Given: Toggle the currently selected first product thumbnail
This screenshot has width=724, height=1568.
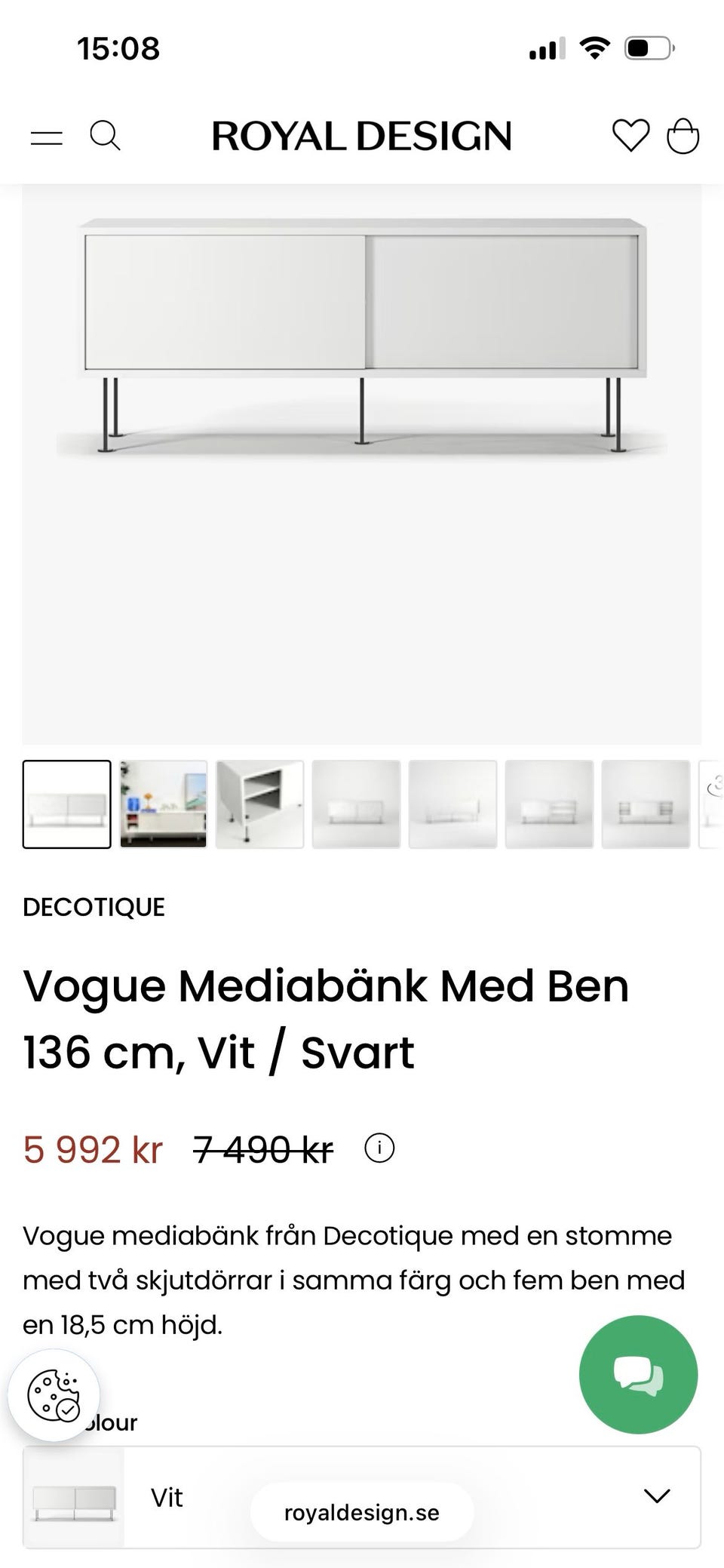Looking at the screenshot, I should (x=66, y=804).
